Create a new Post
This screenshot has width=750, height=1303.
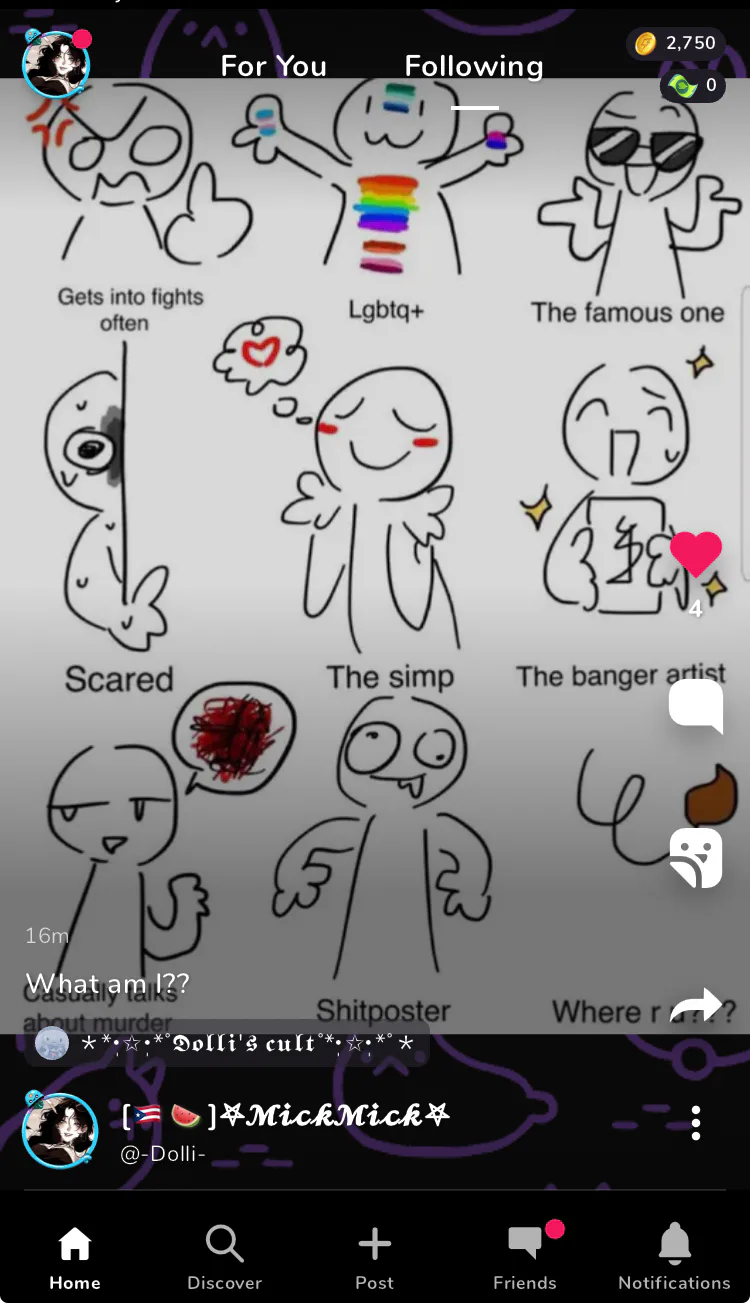[375, 1258]
